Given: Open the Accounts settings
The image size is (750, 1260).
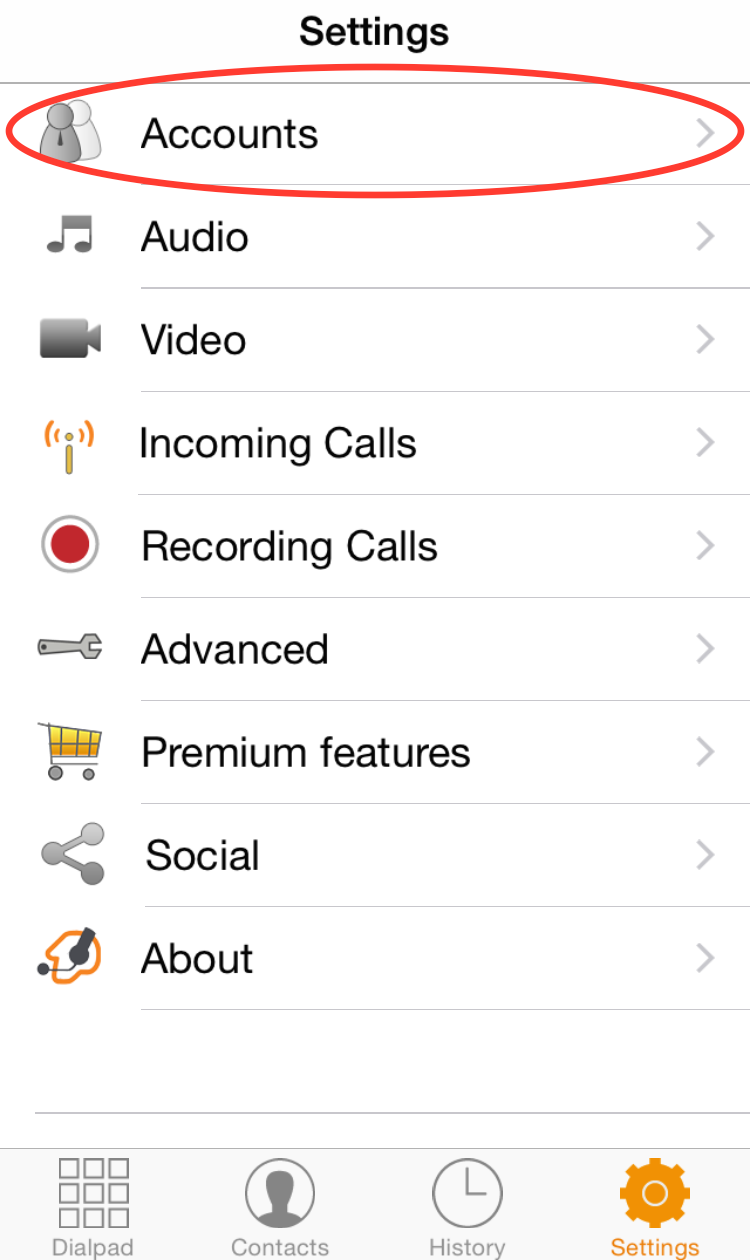Looking at the screenshot, I should 375,134.
